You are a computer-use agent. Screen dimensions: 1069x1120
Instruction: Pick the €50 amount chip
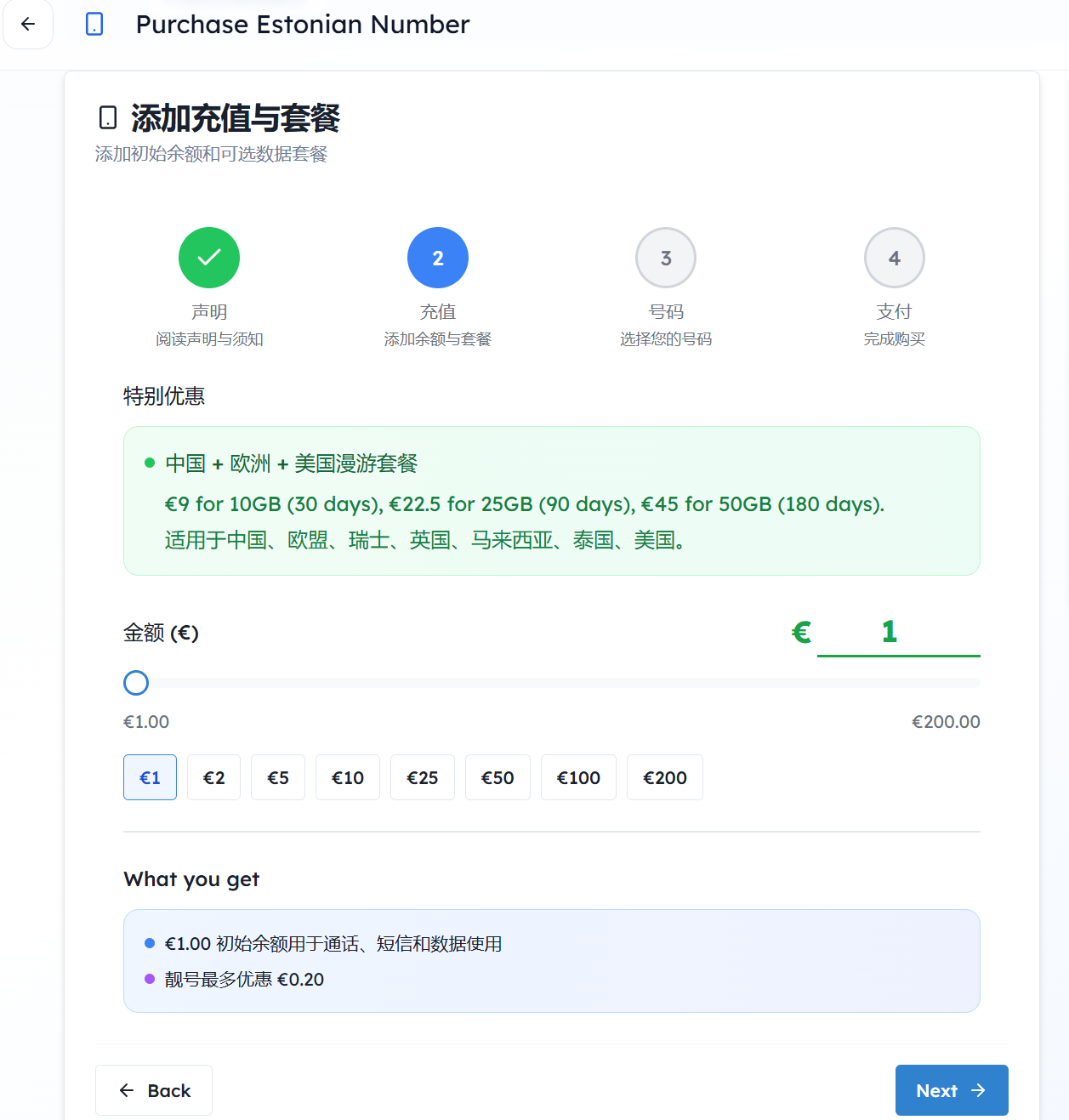click(x=498, y=777)
